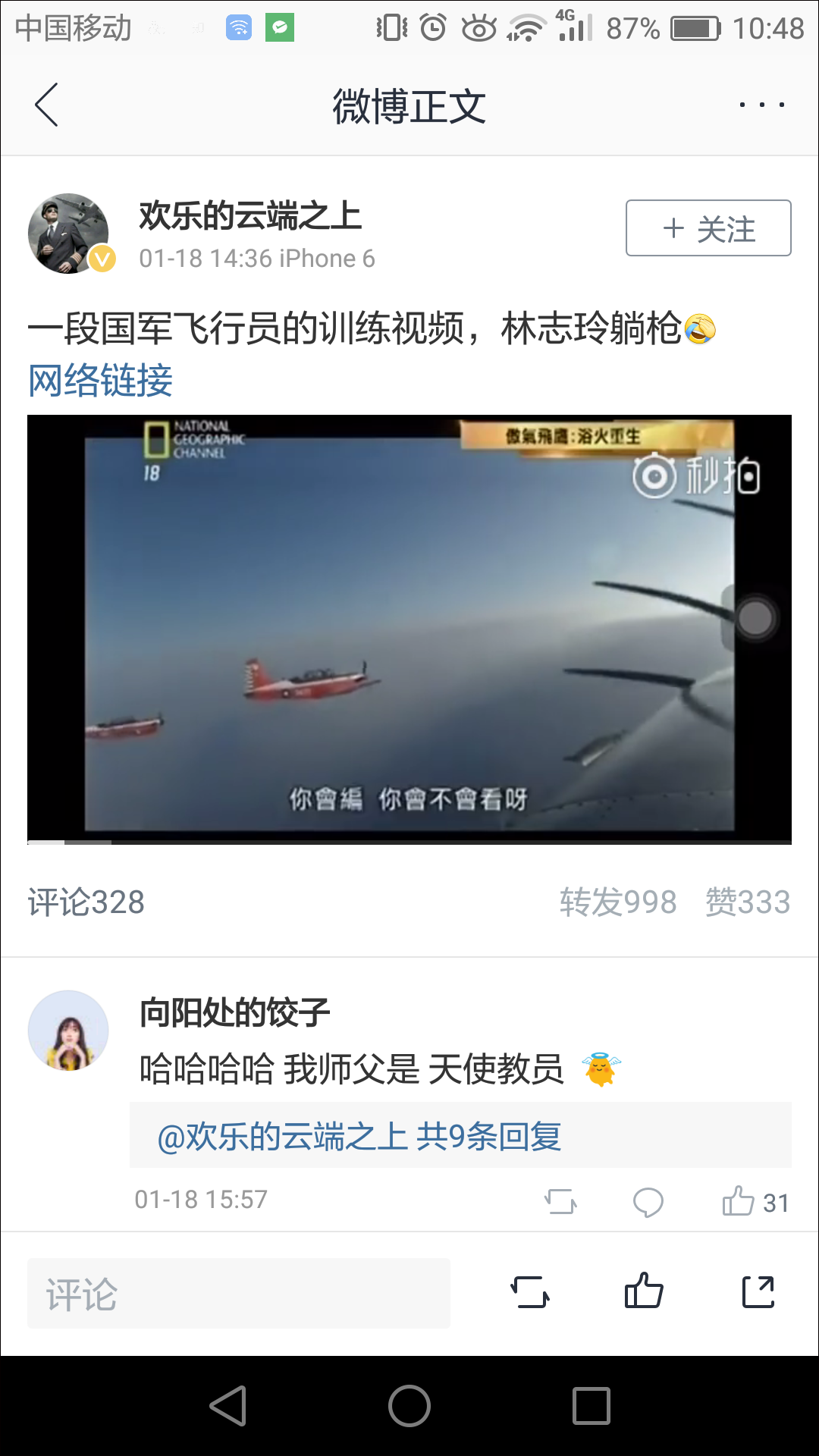Viewport: 819px width, 1456px height.
Task: Like this weibo from the bottom bar
Action: 644,1291
